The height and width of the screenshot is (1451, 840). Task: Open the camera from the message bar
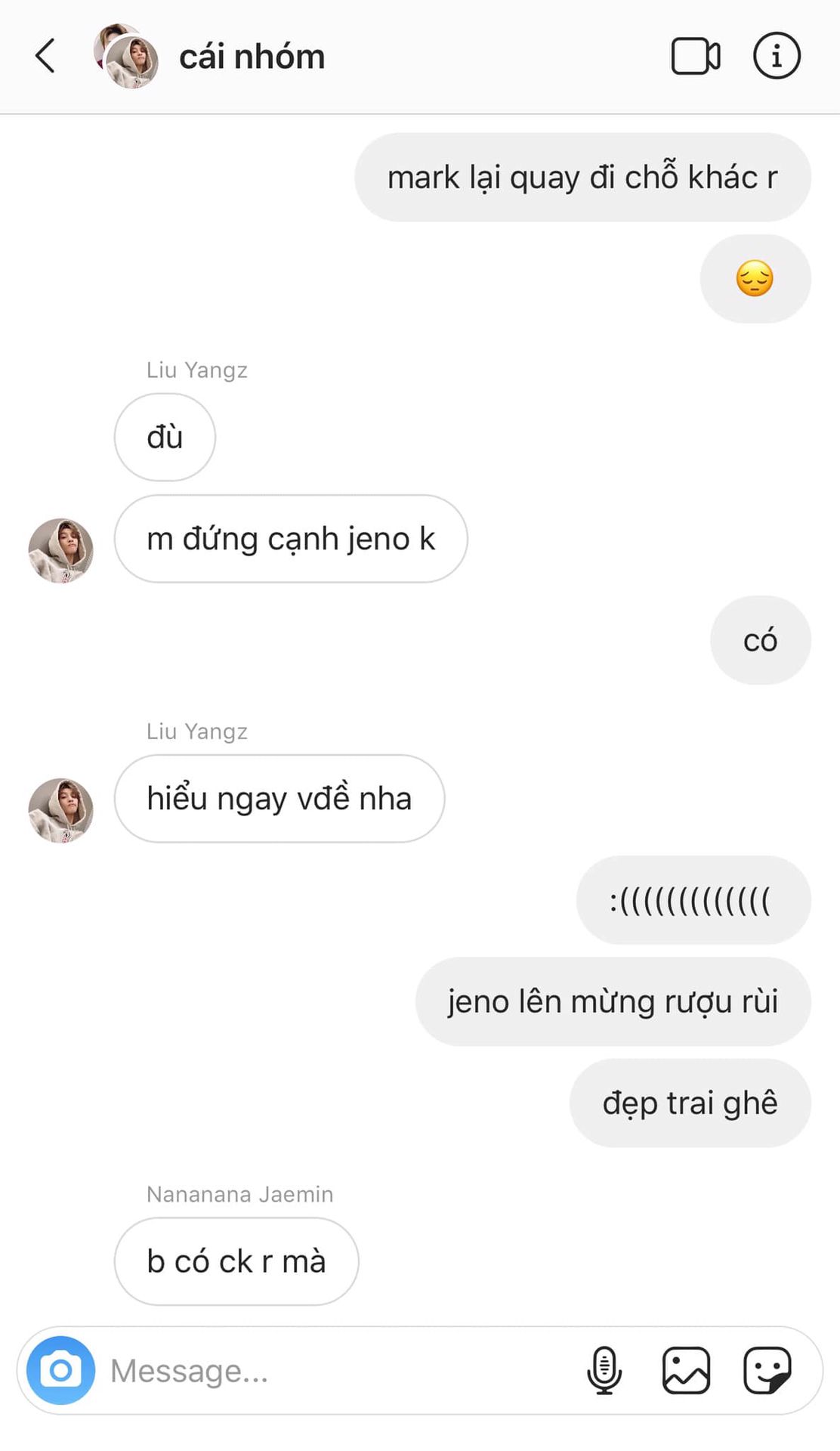60,1370
